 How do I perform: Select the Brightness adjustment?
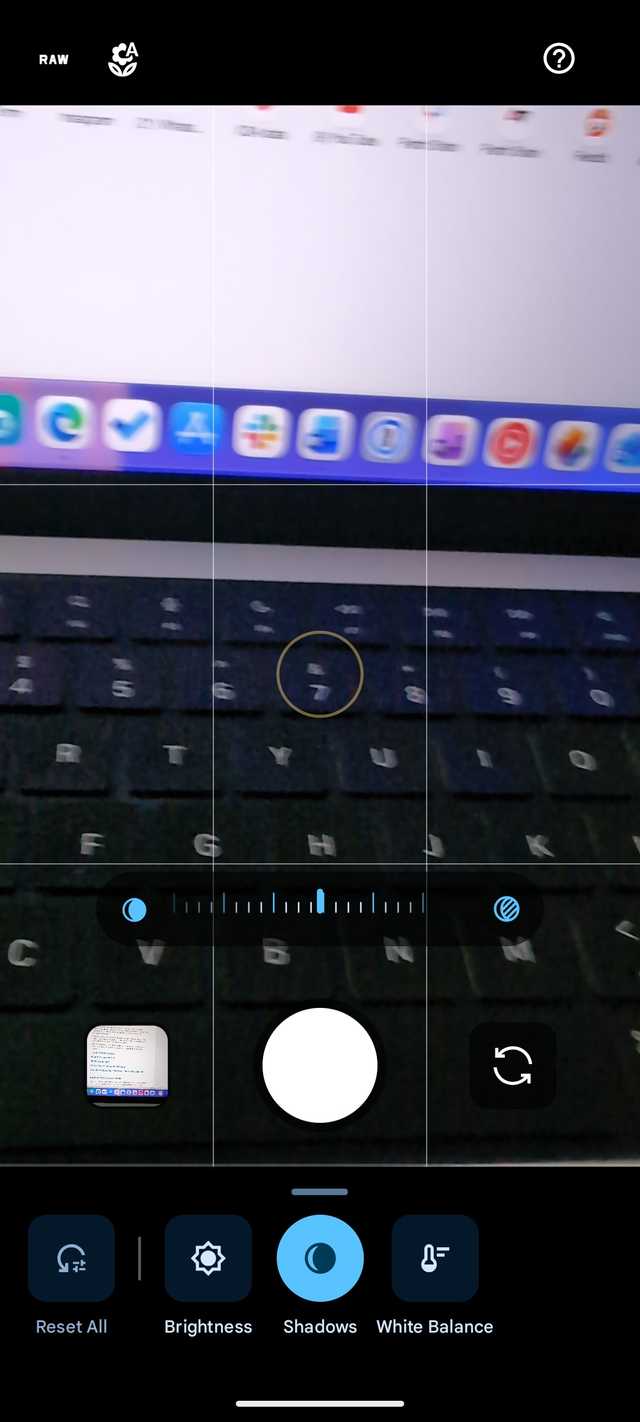[x=208, y=1259]
